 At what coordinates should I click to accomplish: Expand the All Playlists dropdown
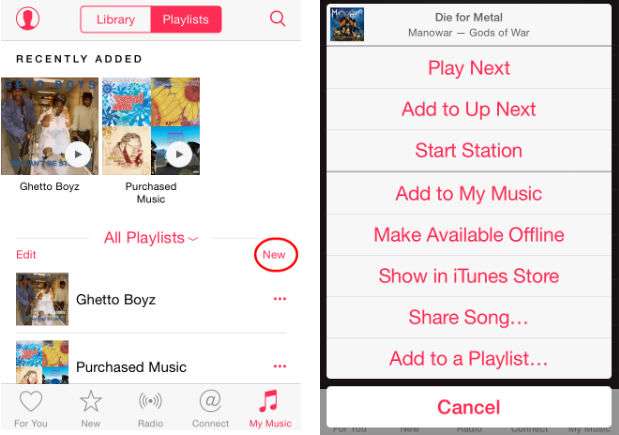151,238
